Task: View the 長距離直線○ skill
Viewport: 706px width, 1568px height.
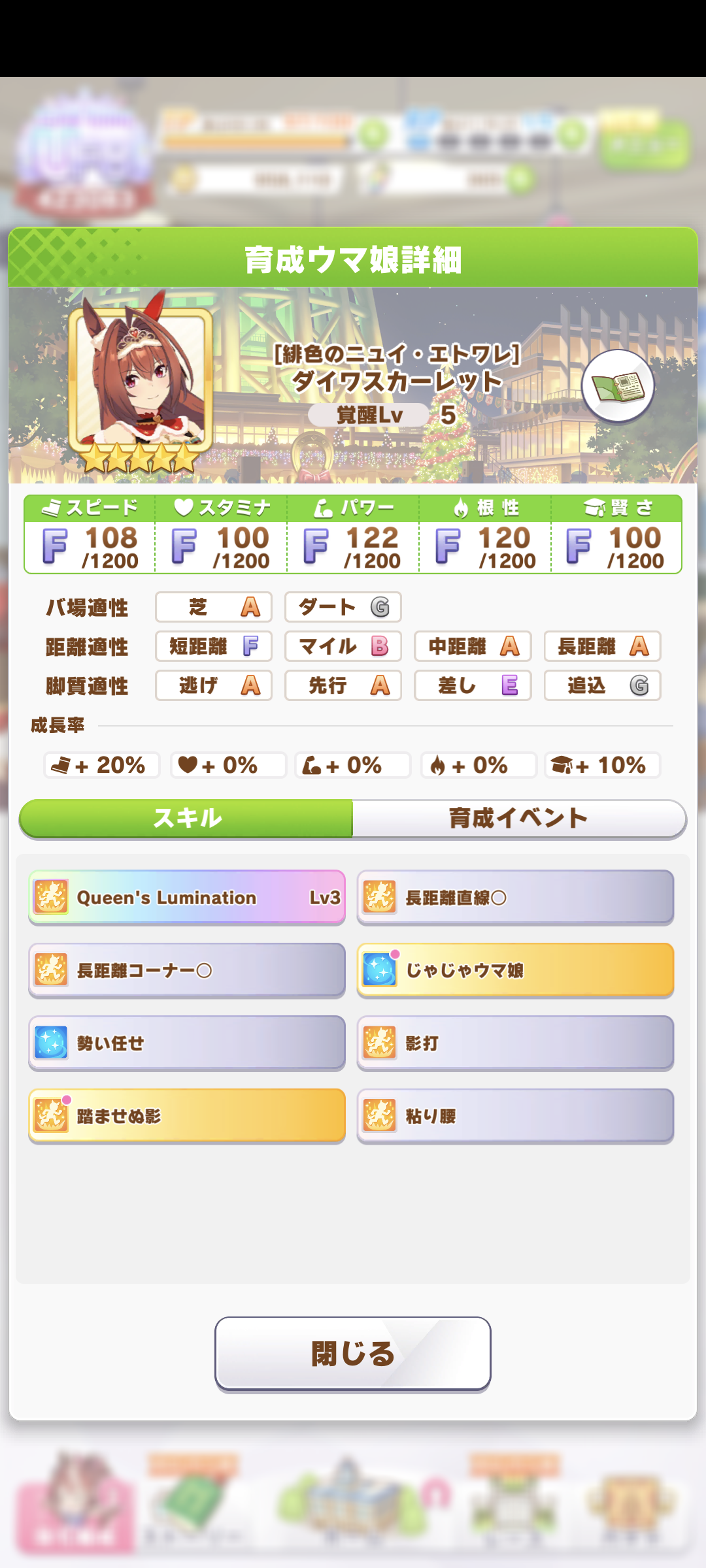Action: (x=515, y=897)
